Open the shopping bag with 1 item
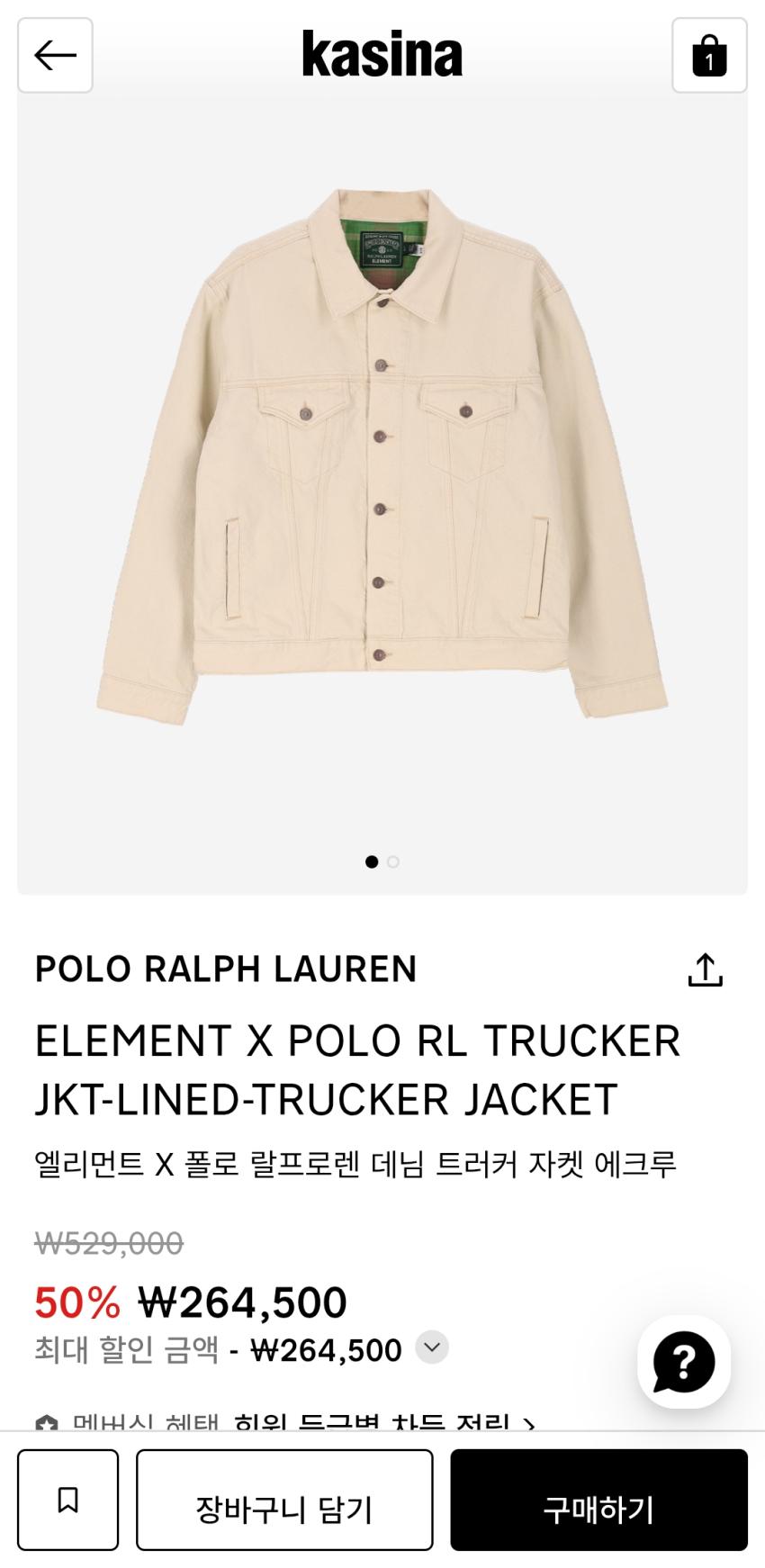The image size is (765, 1568). point(709,56)
